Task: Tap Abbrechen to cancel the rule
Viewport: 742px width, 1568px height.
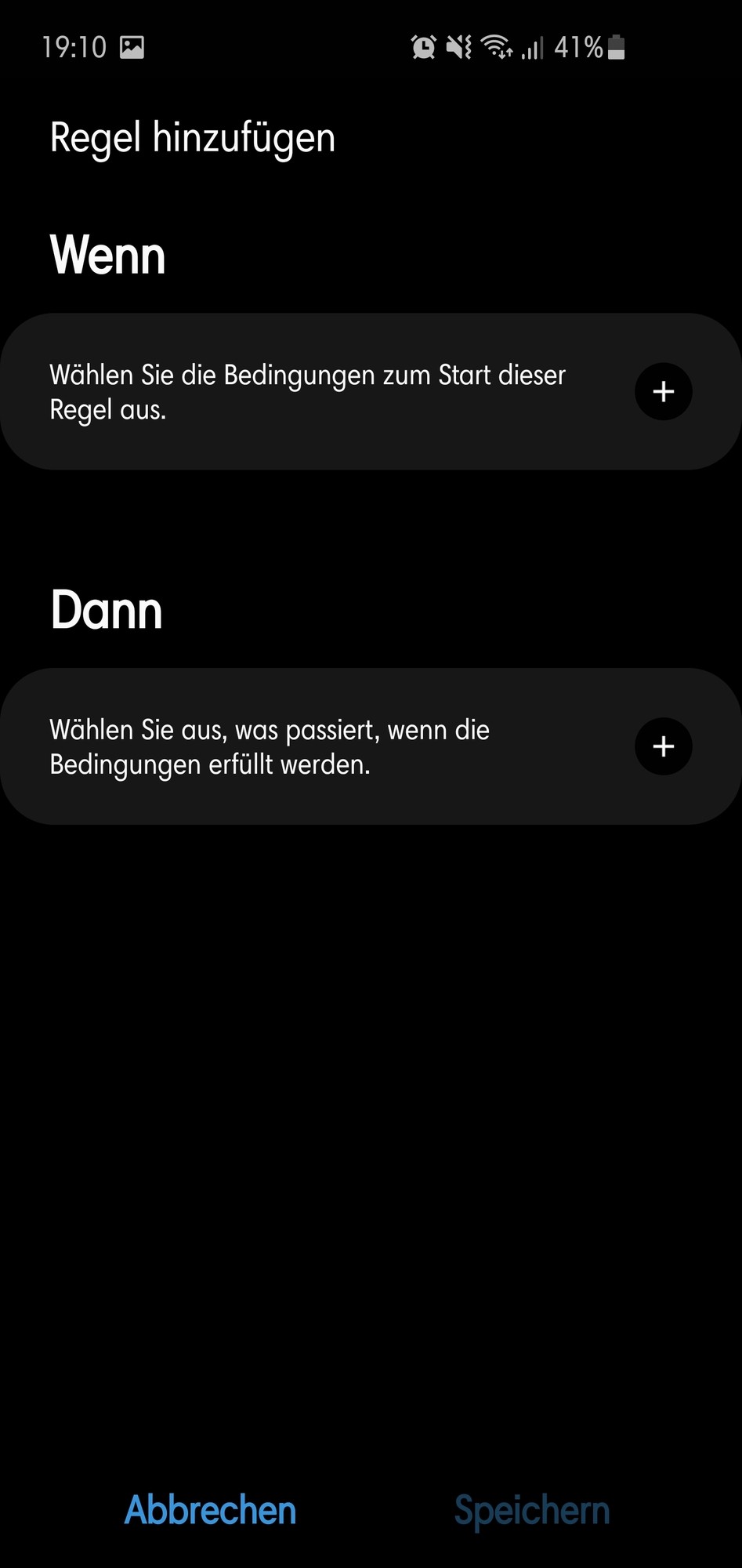Action: coord(210,1510)
